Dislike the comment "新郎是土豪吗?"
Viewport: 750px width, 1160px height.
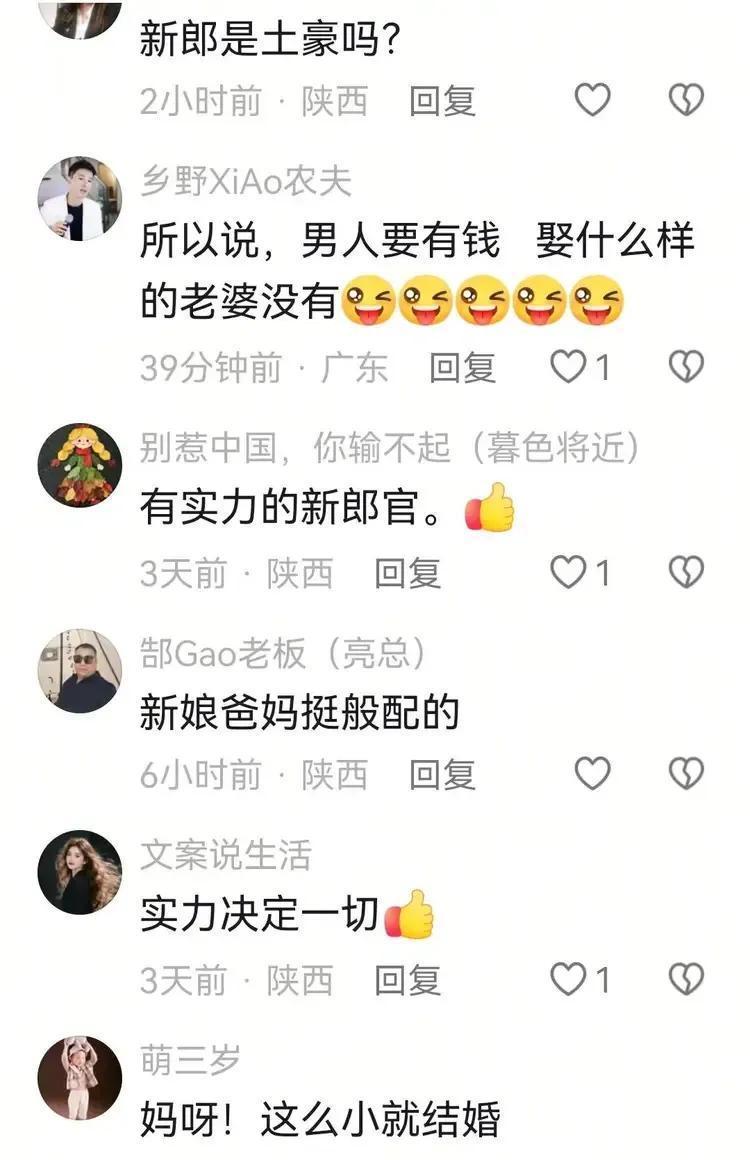coord(686,100)
